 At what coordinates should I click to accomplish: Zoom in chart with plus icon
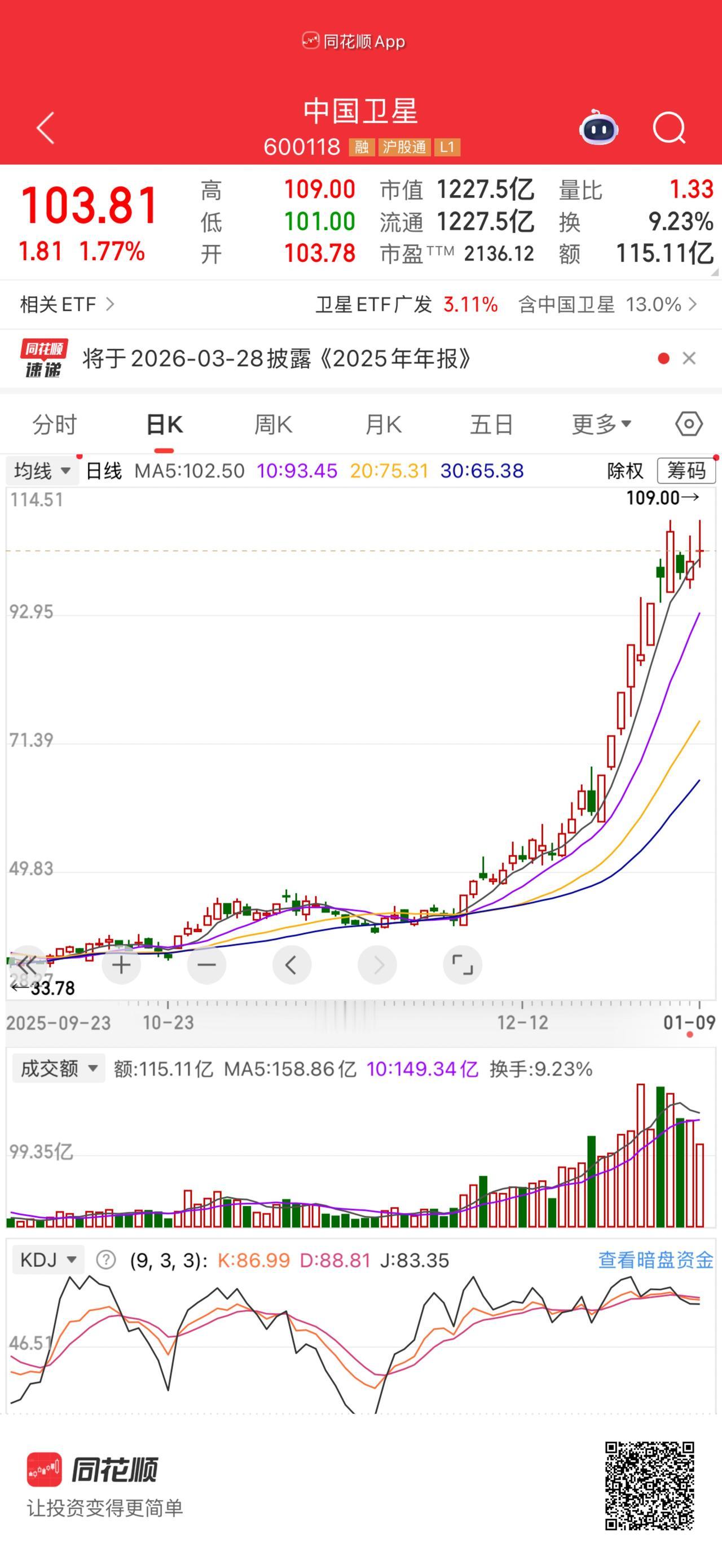[x=121, y=964]
